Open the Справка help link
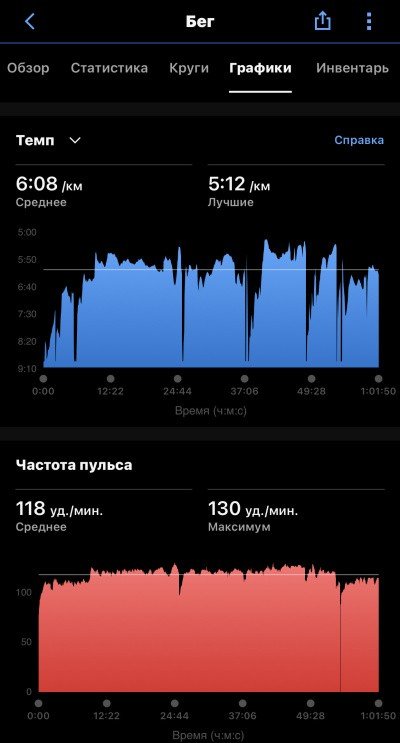 tap(359, 140)
